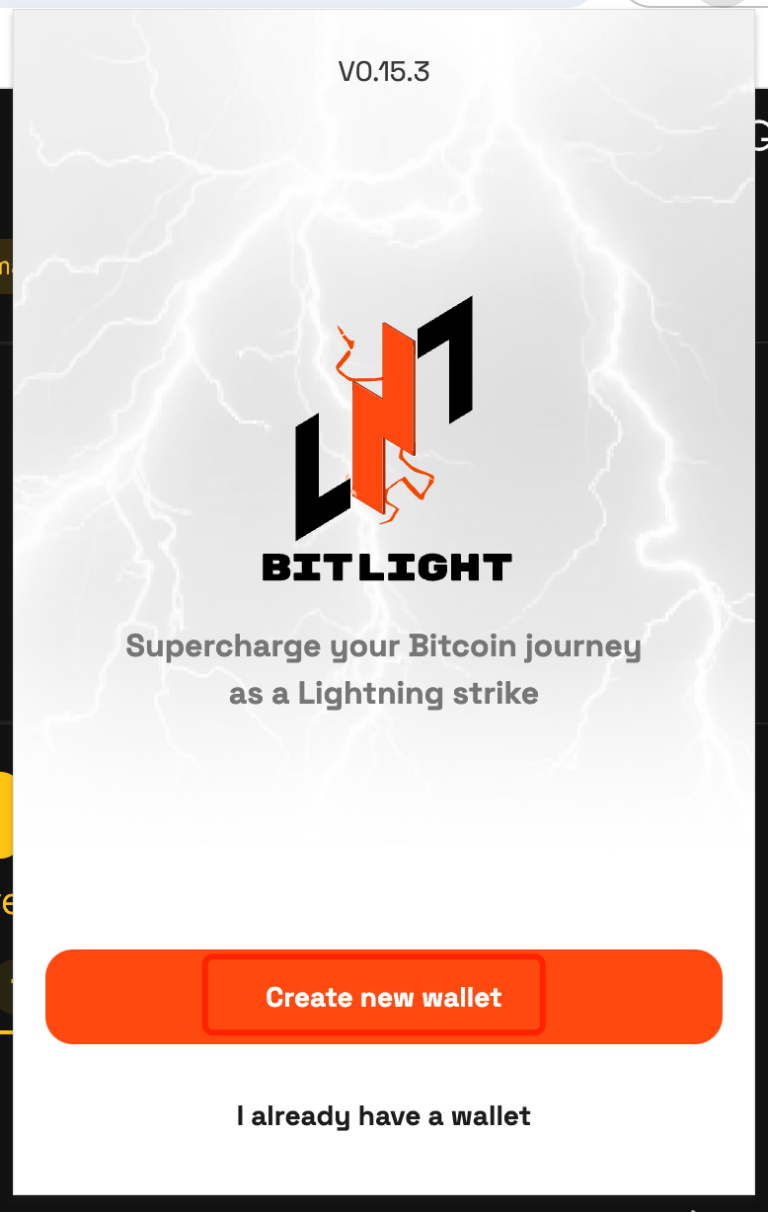Viewport: 768px width, 1212px height.
Task: Click the letter G behind the popup
Action: pyautogui.click(x=762, y=135)
